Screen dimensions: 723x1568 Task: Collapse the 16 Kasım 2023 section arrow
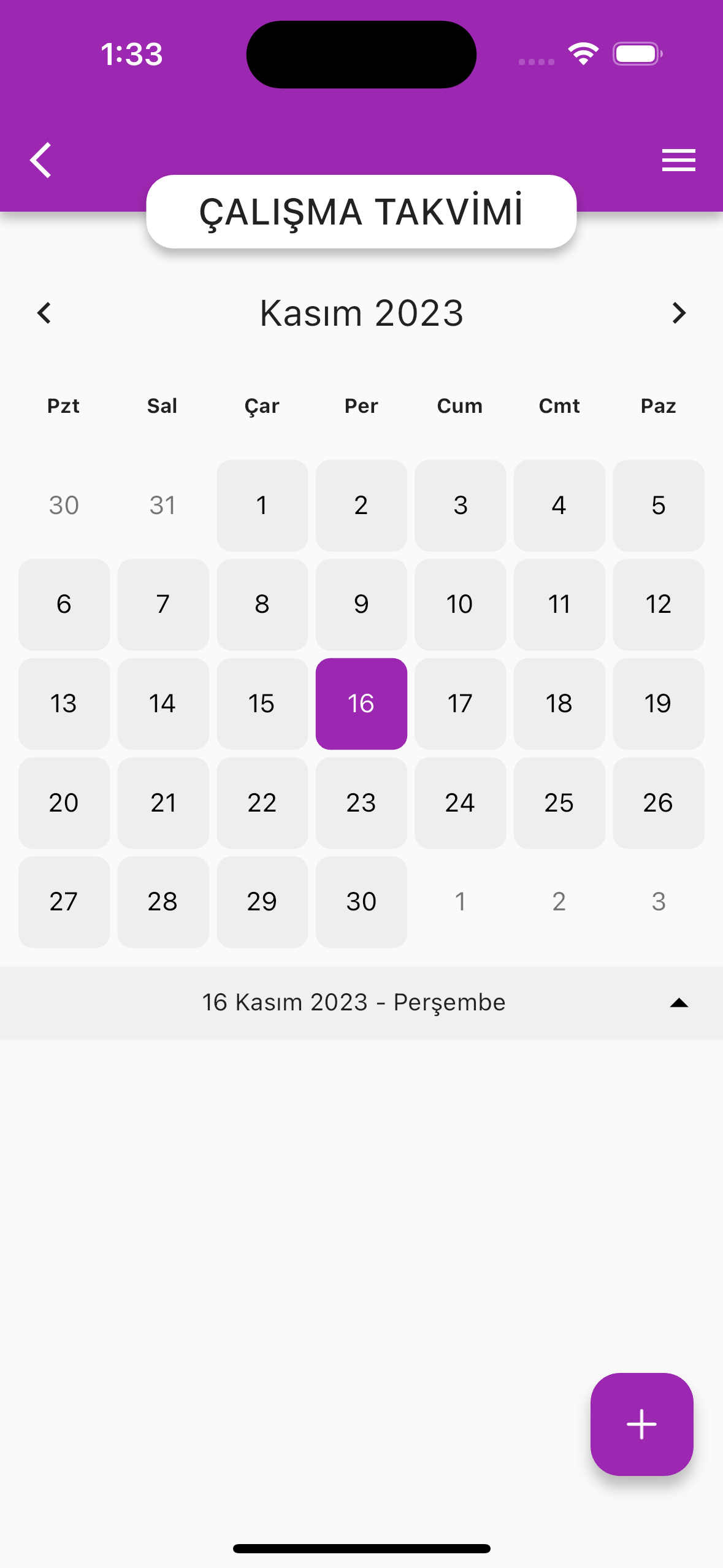pyautogui.click(x=678, y=1003)
